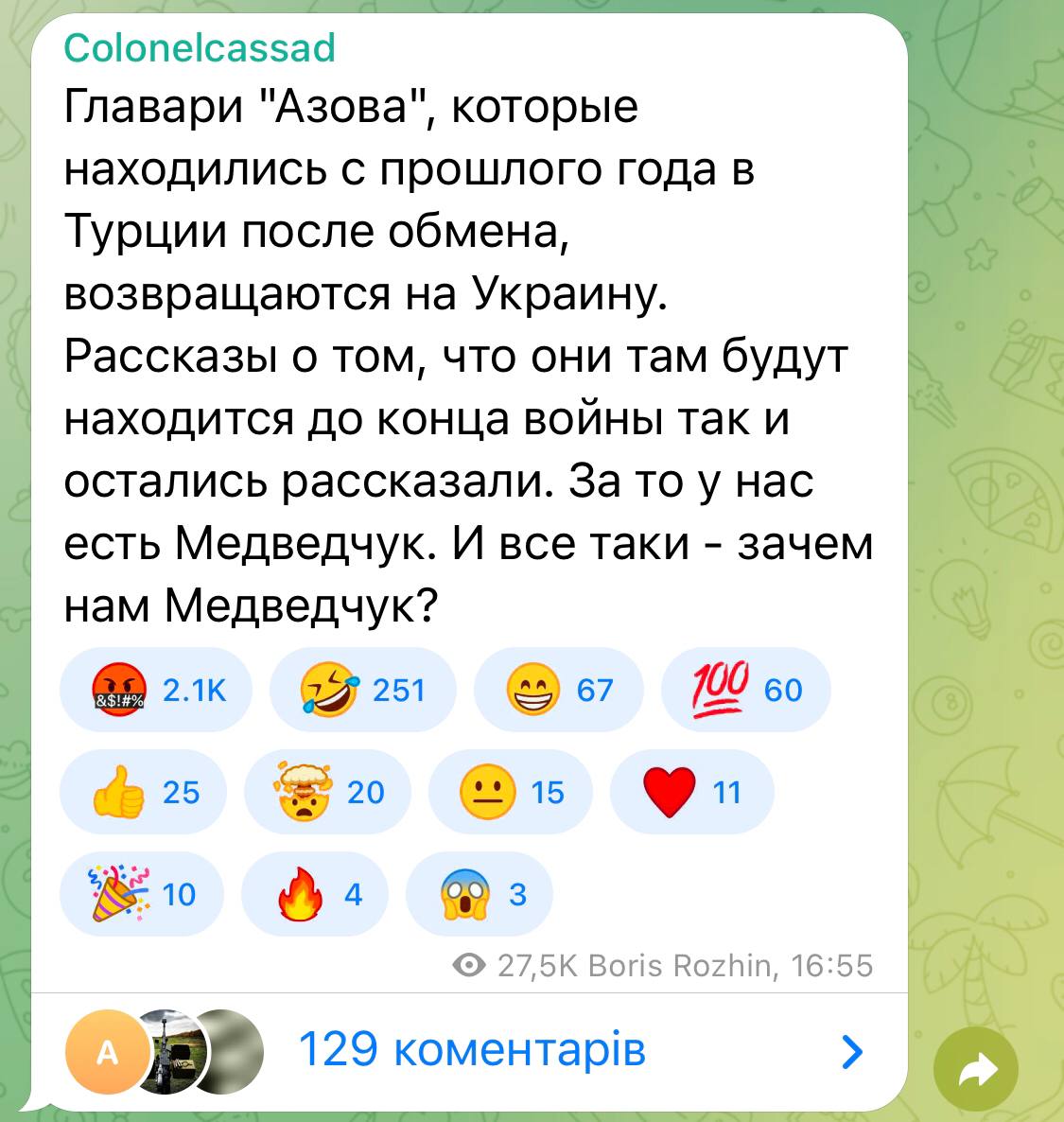Add the 100 points reaction
The height and width of the screenshot is (1122, 1064).
click(x=746, y=690)
